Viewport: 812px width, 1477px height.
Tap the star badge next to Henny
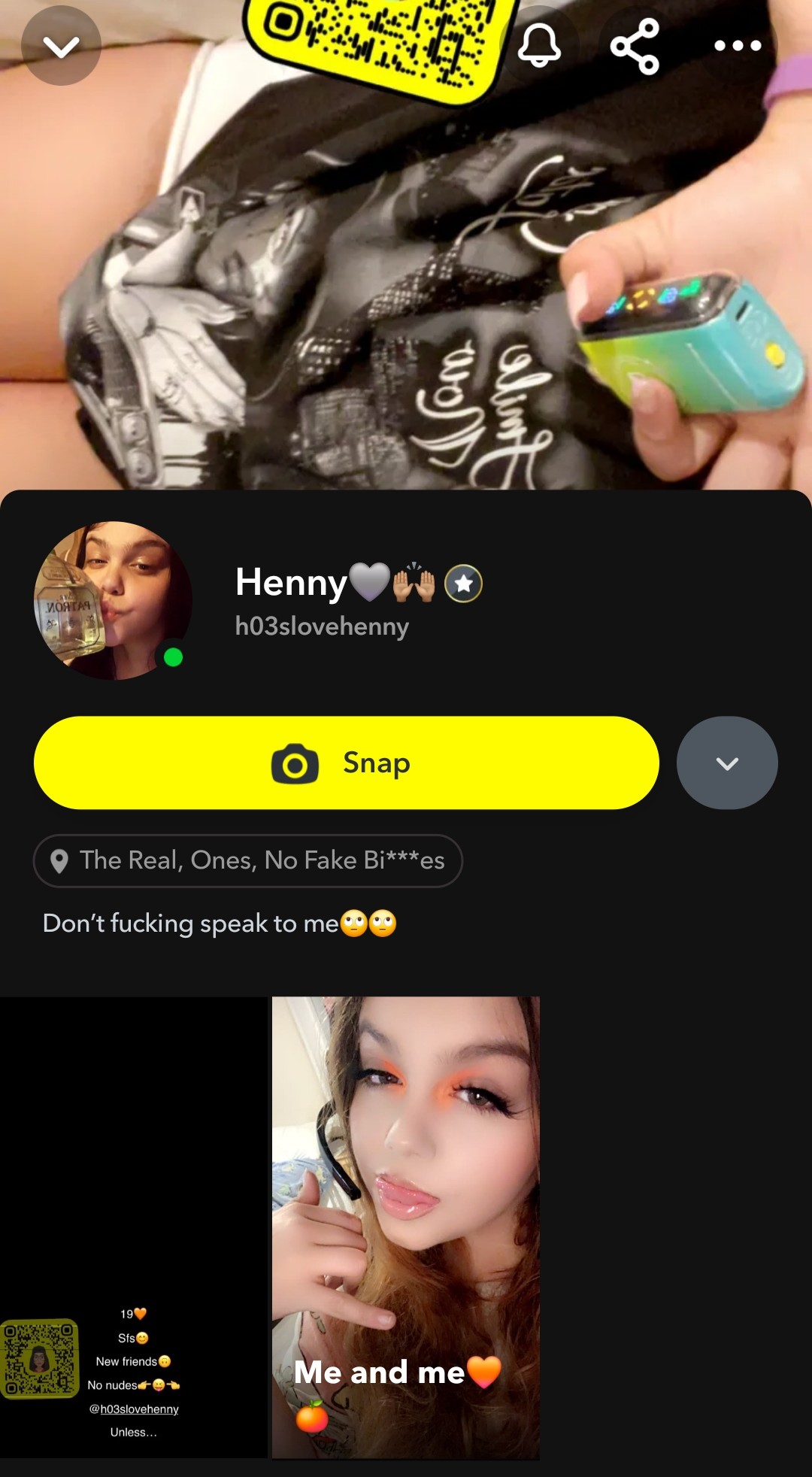pos(464,584)
